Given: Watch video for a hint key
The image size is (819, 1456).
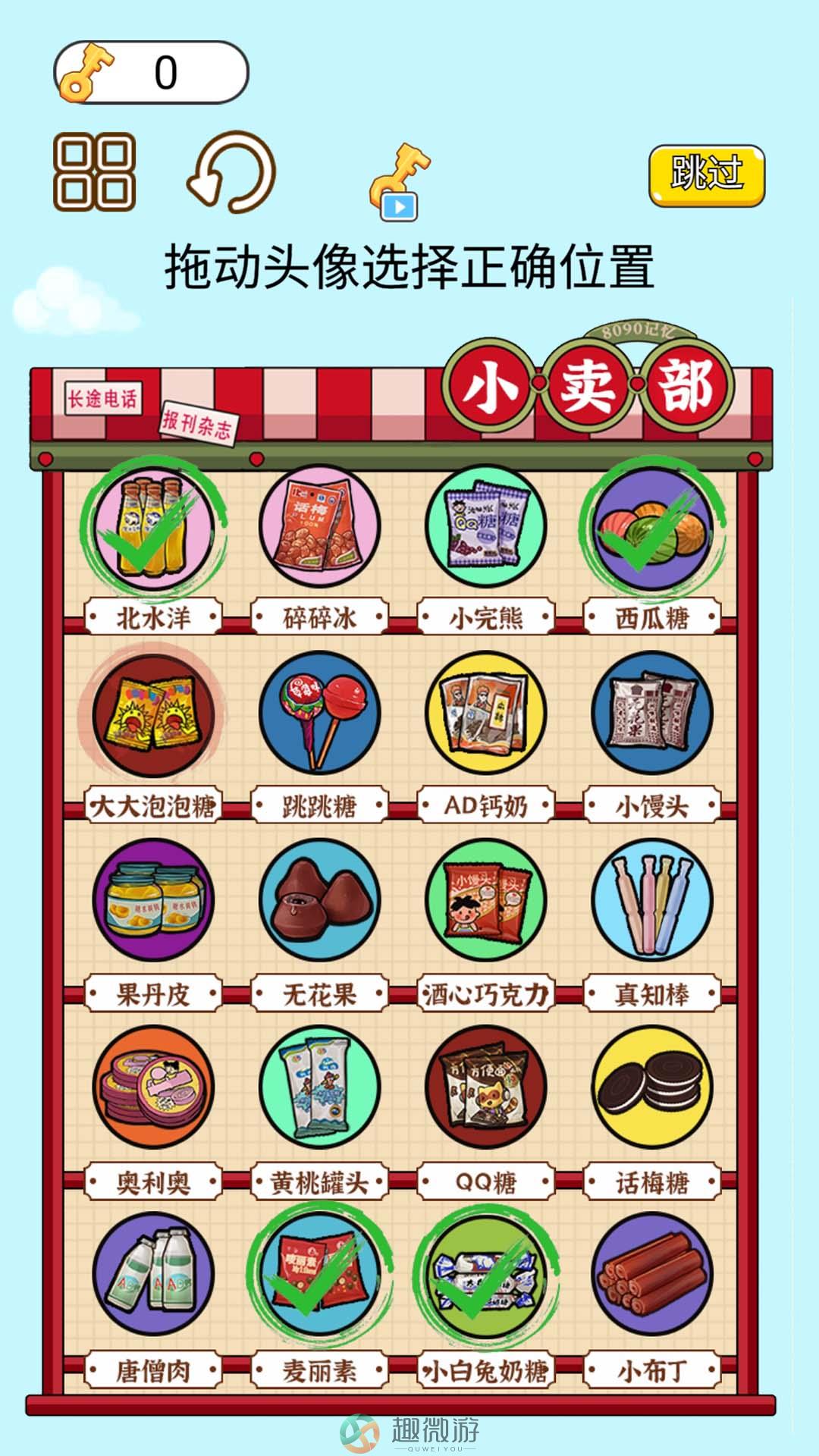Looking at the screenshot, I should [400, 182].
